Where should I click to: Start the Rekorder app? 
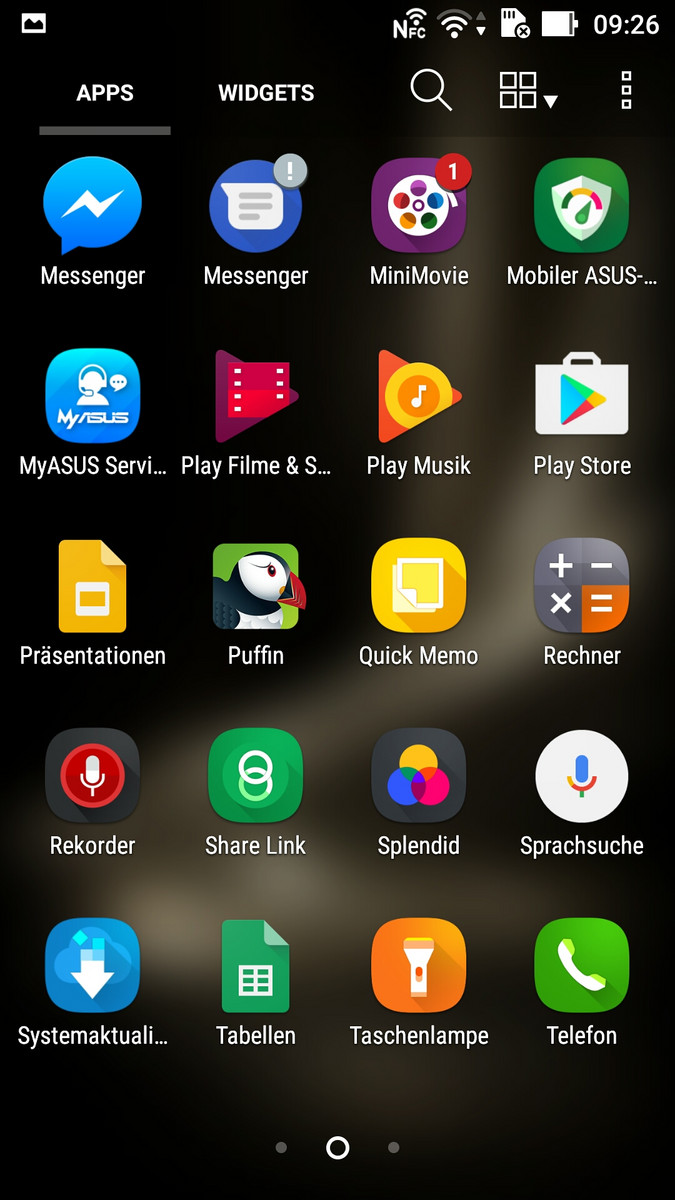click(x=92, y=776)
